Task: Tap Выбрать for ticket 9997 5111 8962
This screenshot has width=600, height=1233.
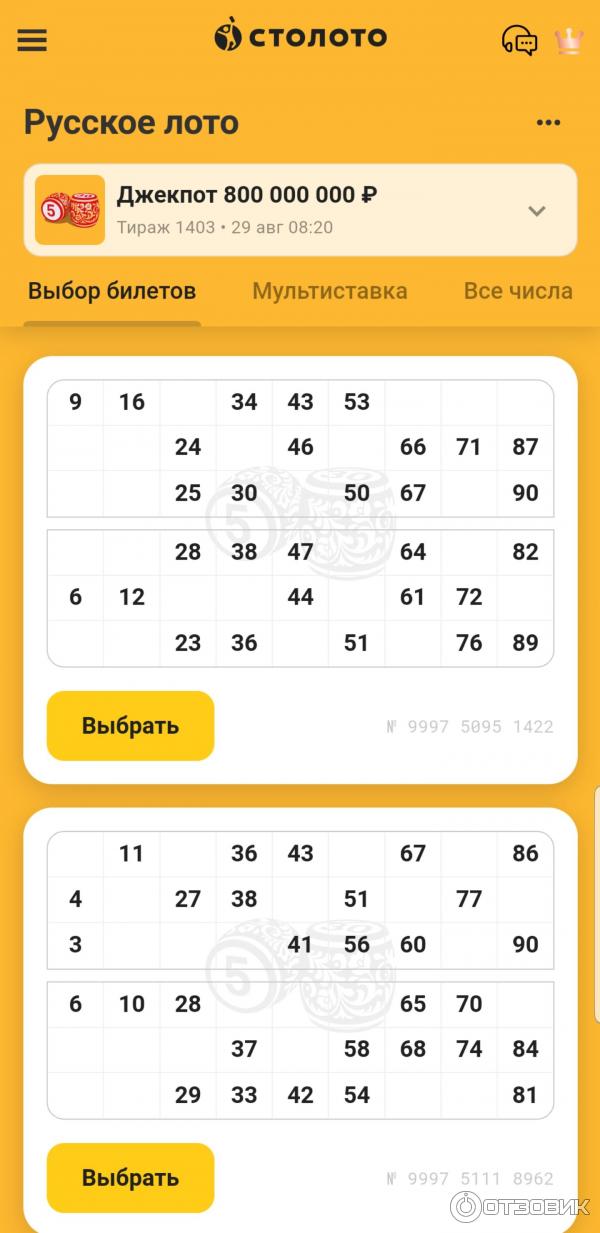Action: [x=130, y=1178]
